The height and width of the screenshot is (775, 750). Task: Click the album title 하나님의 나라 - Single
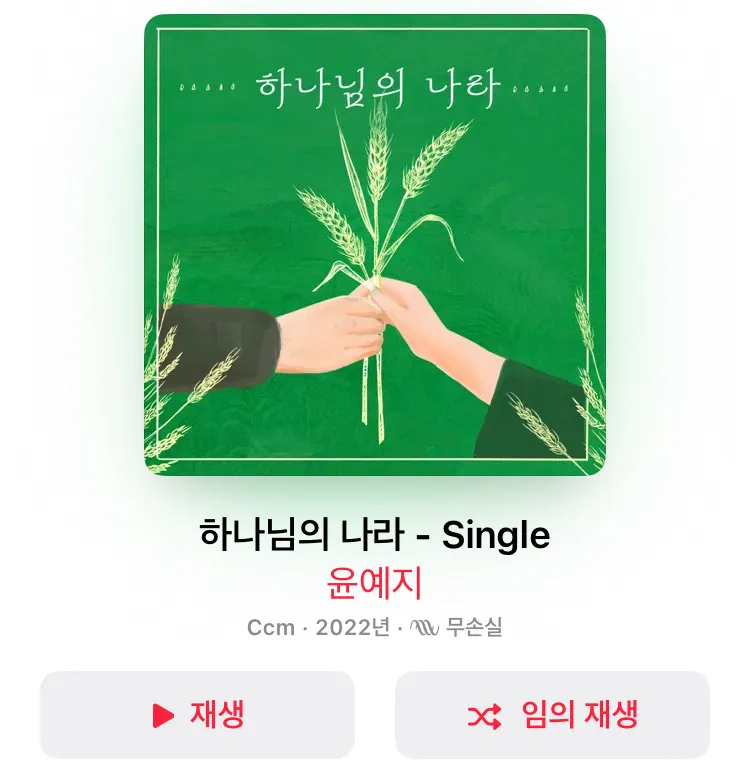point(375,536)
